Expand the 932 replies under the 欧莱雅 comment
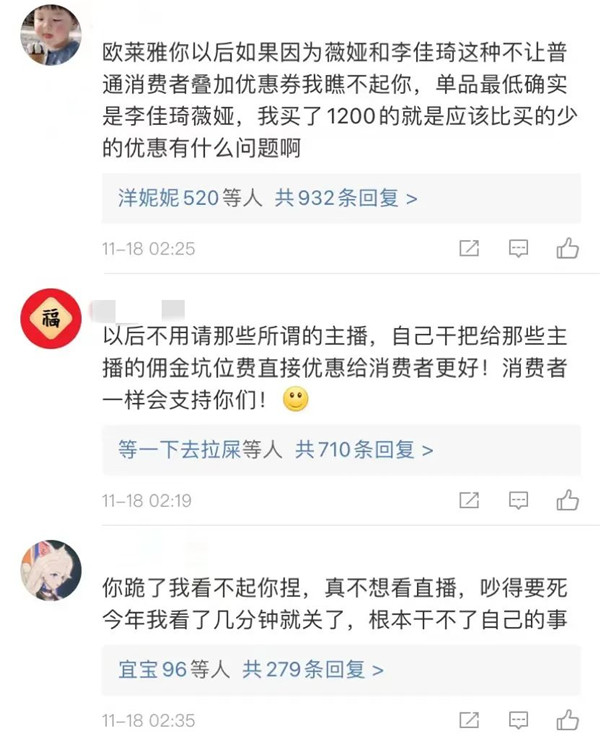The image size is (600, 738). coord(347,198)
